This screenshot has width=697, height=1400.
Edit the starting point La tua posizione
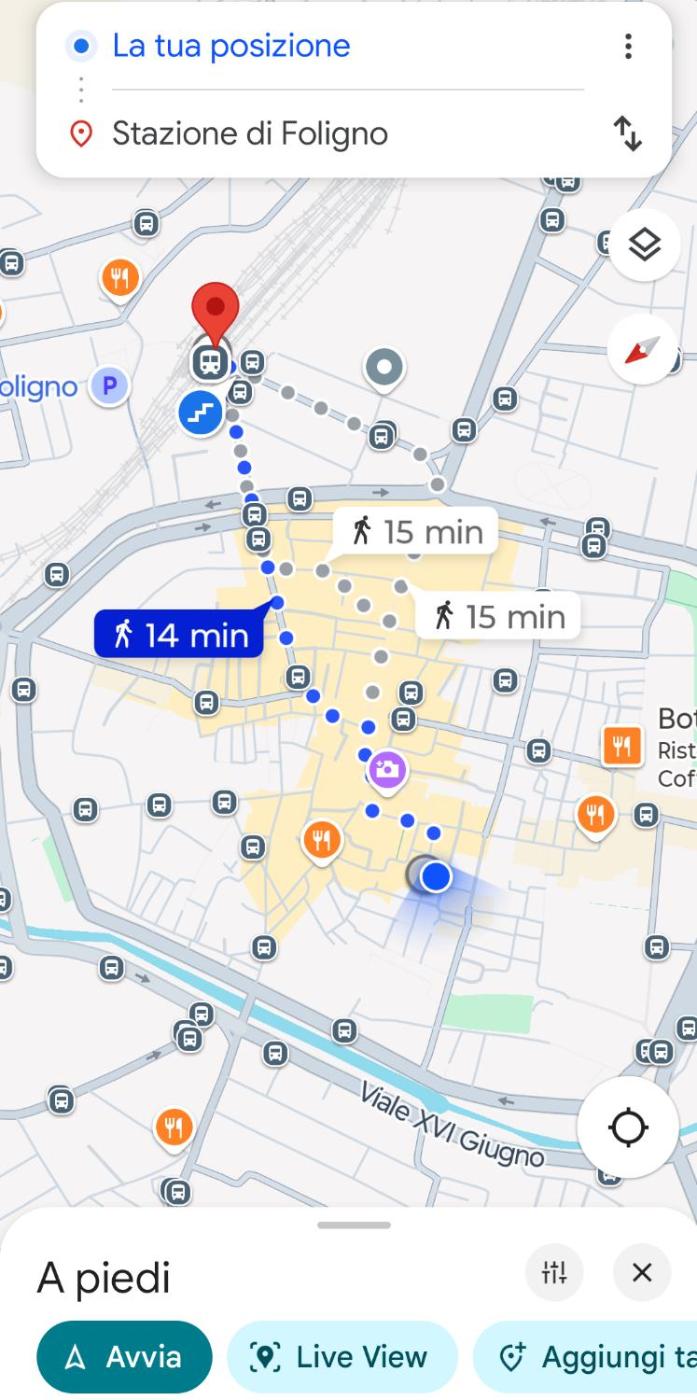231,46
